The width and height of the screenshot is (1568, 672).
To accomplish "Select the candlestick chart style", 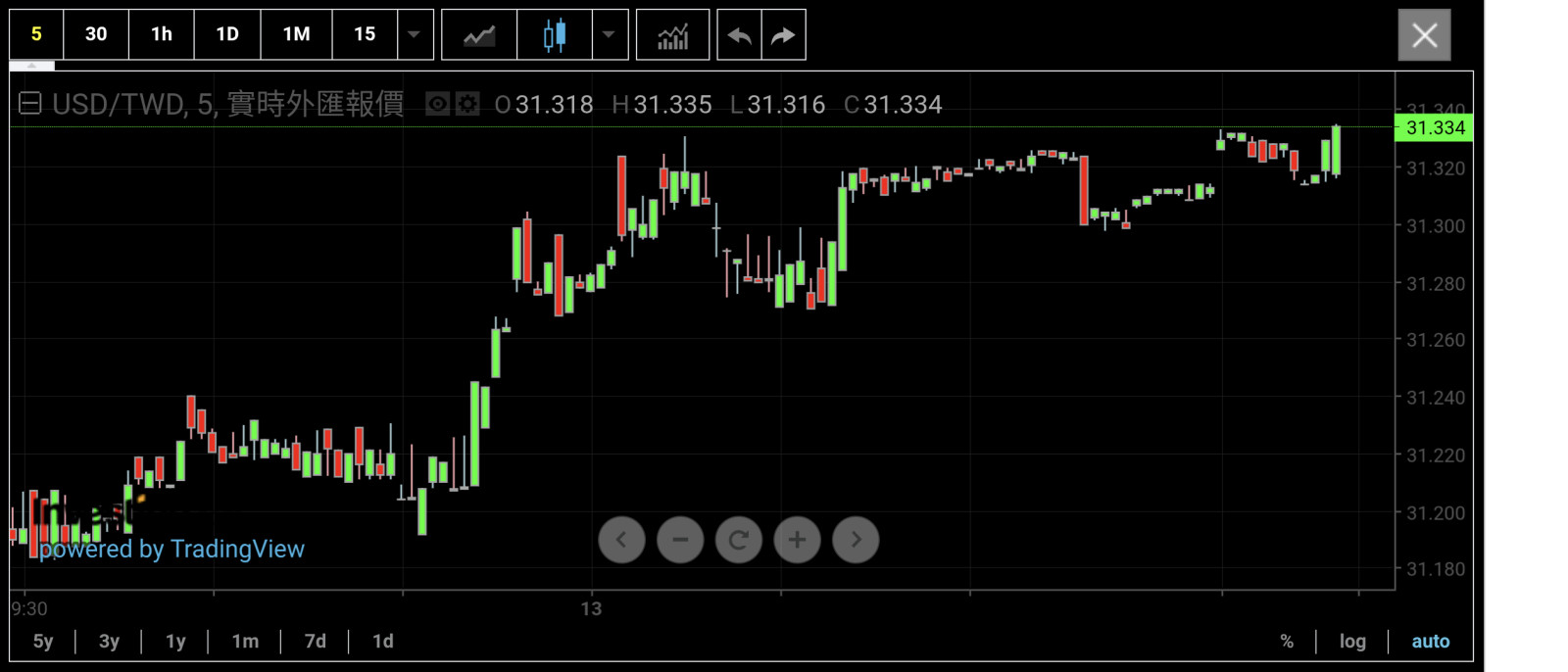I will [x=555, y=35].
